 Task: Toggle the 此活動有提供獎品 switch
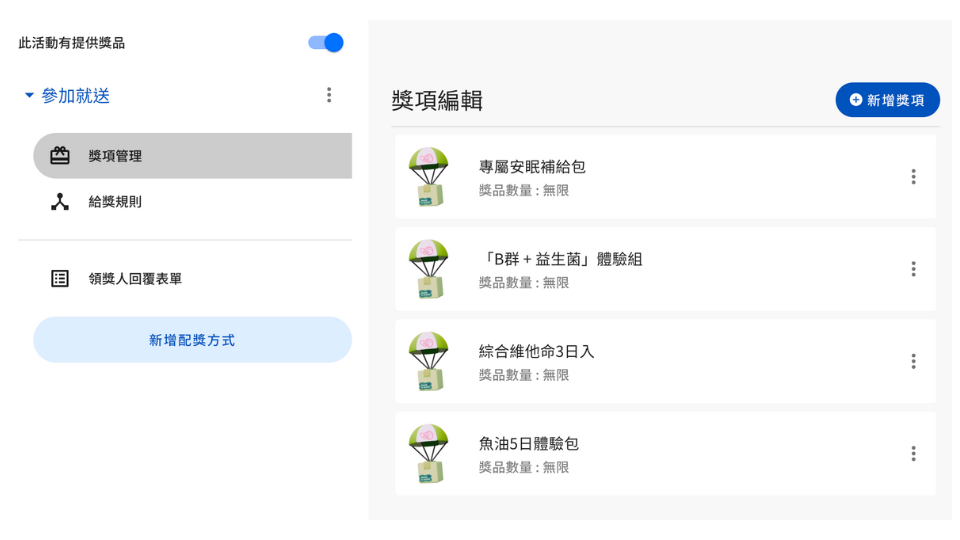(x=326, y=43)
